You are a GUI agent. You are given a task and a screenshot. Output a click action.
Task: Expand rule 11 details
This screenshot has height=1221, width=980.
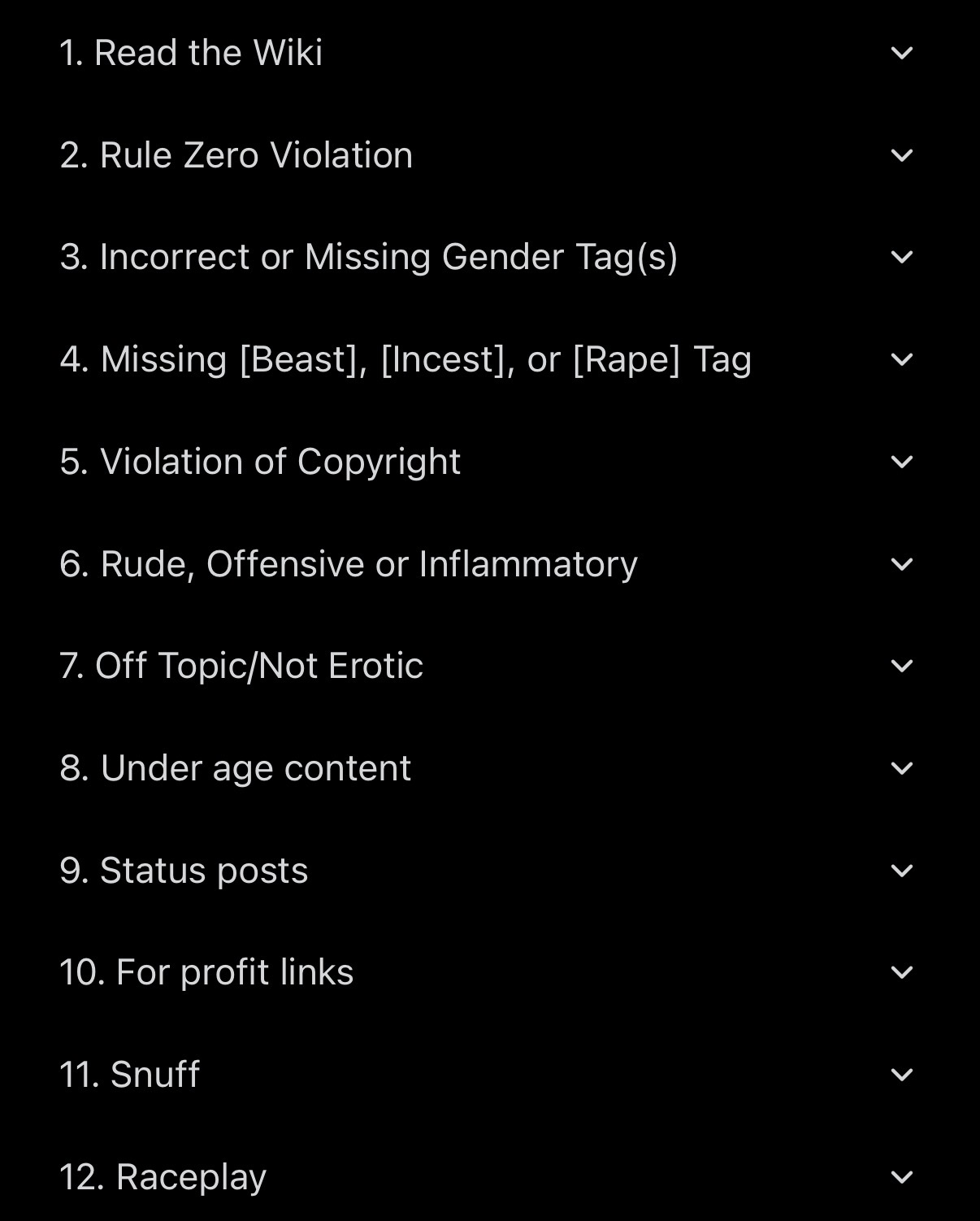(901, 1075)
